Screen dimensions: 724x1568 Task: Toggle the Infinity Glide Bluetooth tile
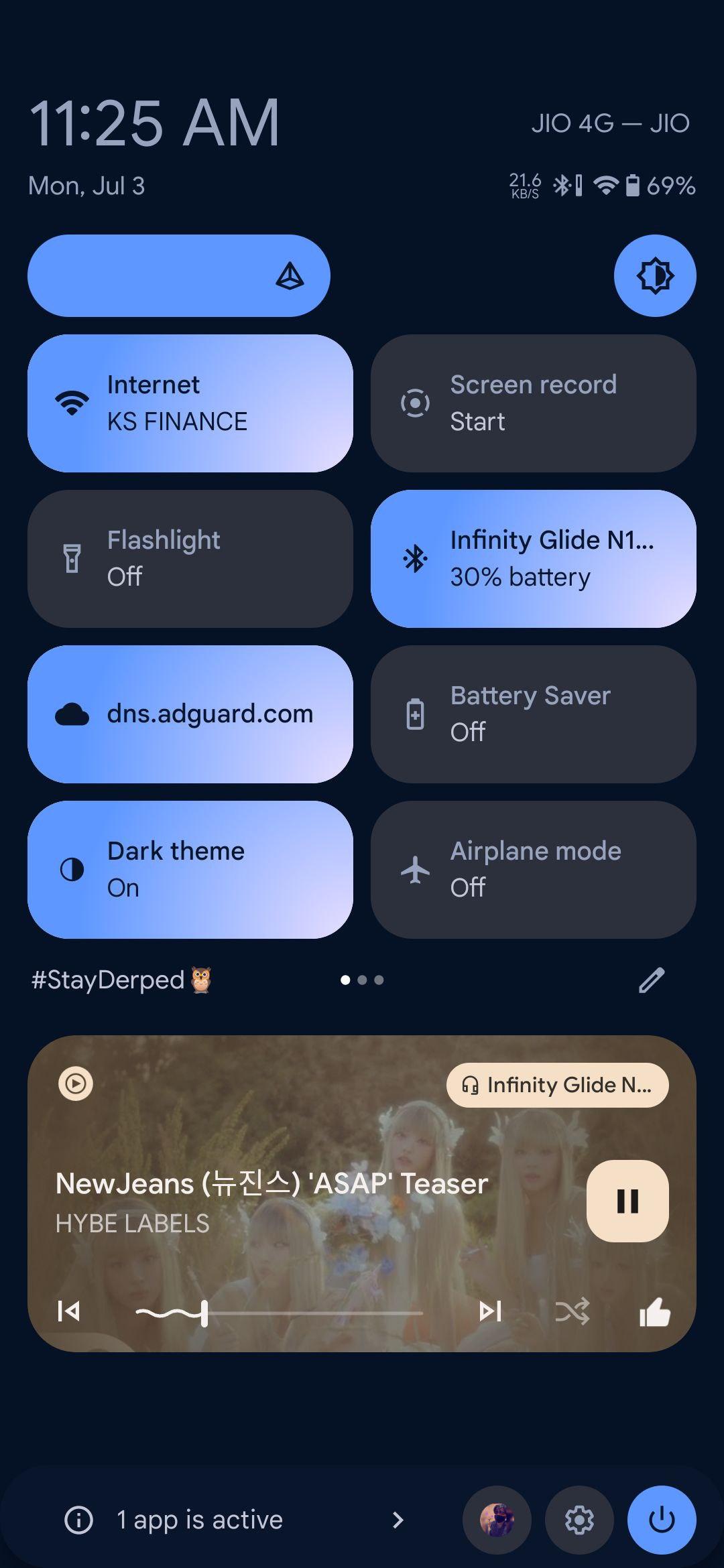click(533, 559)
